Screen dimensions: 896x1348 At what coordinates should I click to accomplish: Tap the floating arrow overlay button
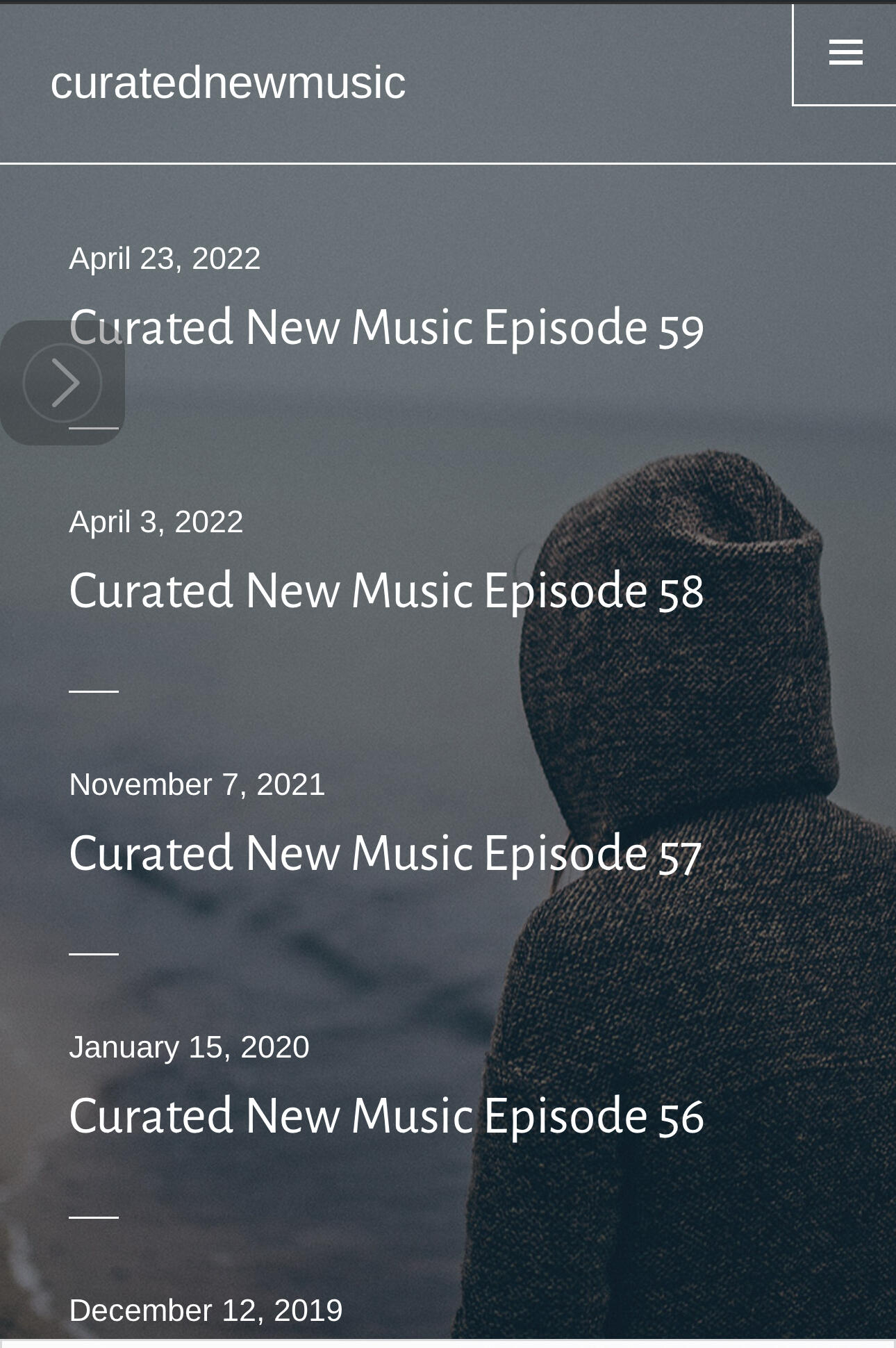63,383
